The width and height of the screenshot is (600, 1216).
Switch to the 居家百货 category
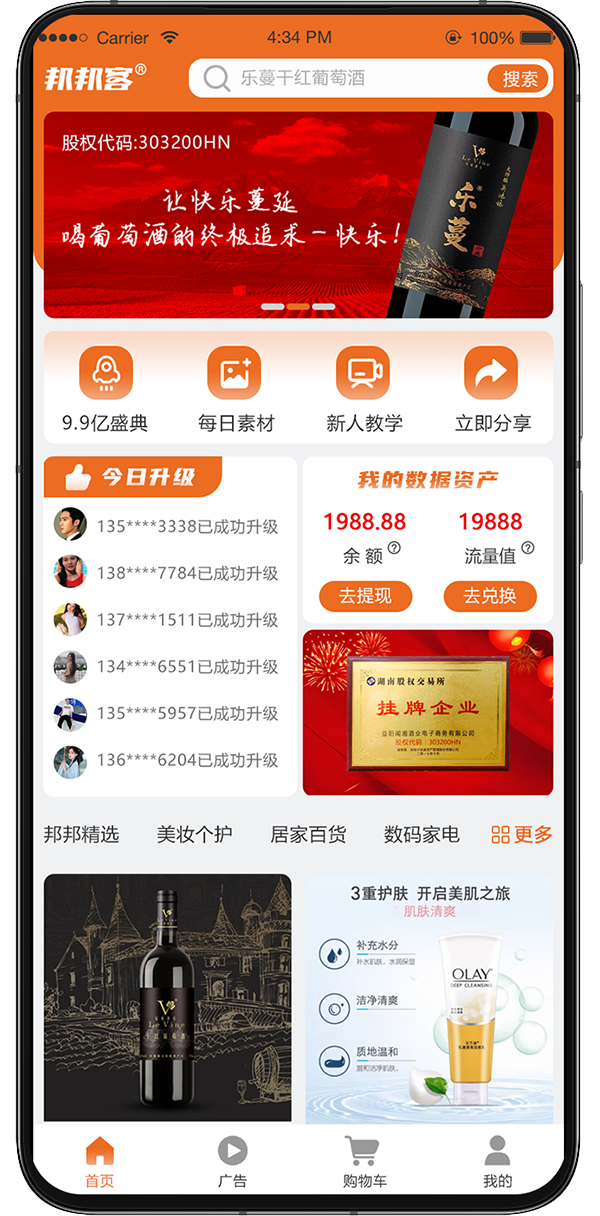tap(308, 834)
